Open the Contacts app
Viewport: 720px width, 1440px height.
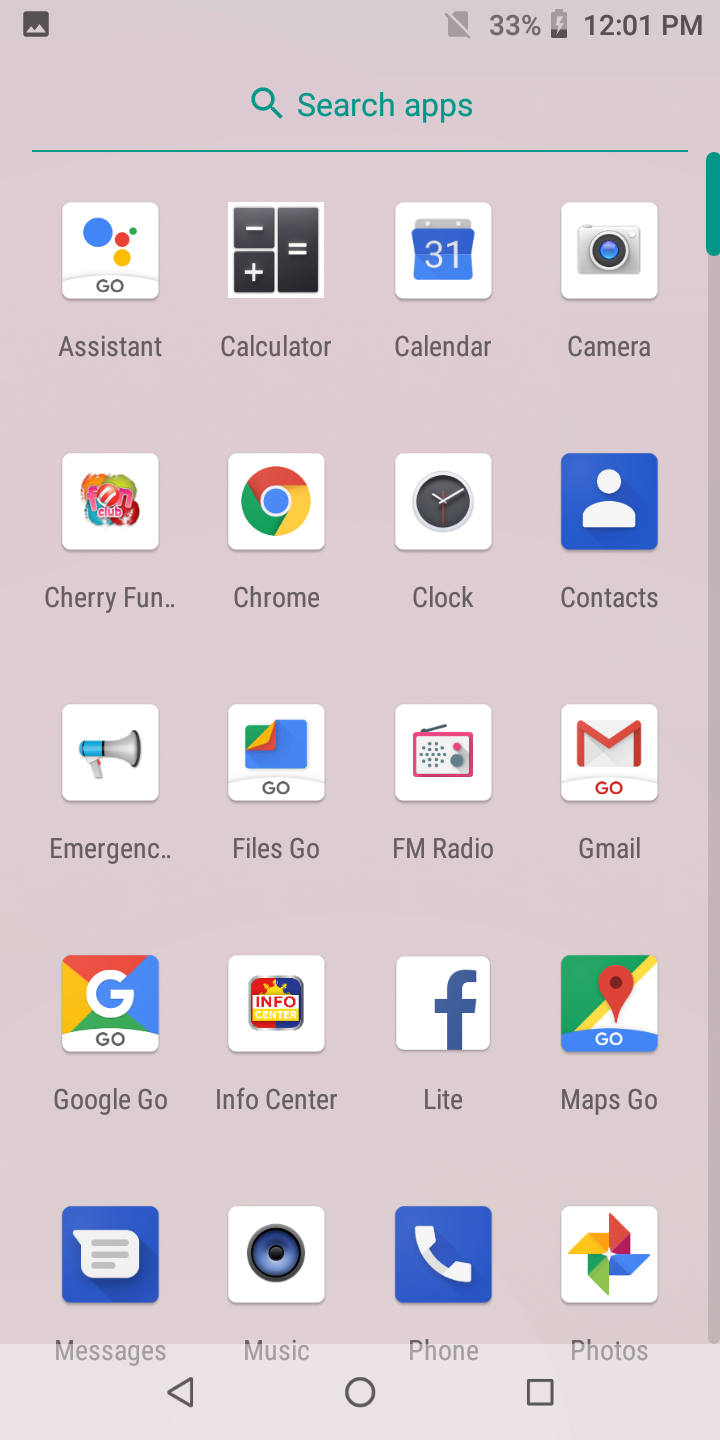tap(609, 502)
